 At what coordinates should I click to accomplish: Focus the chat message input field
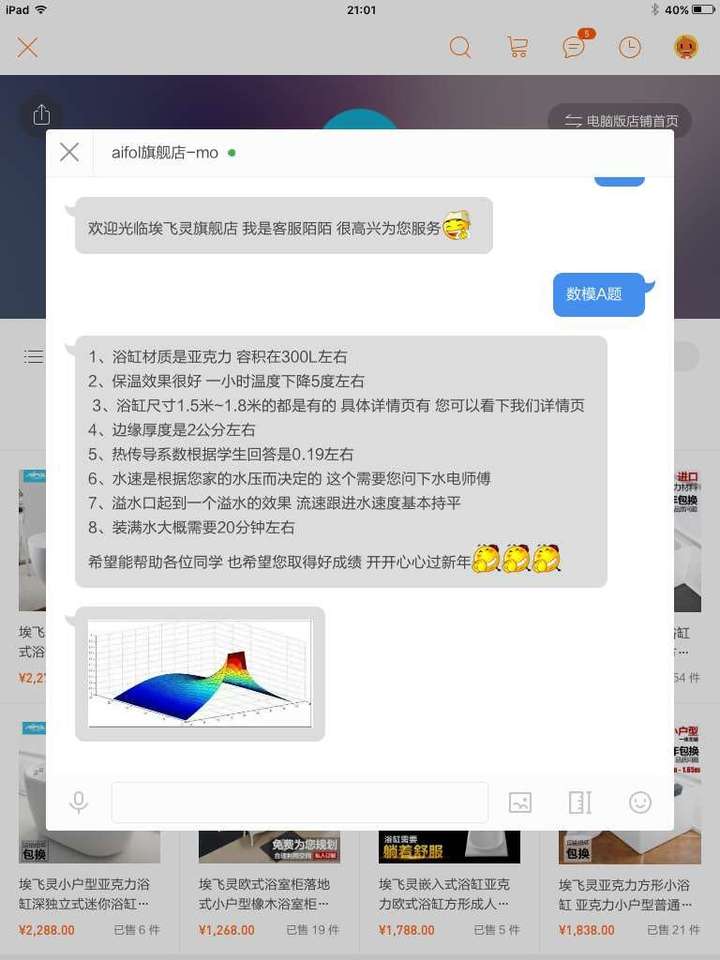300,802
